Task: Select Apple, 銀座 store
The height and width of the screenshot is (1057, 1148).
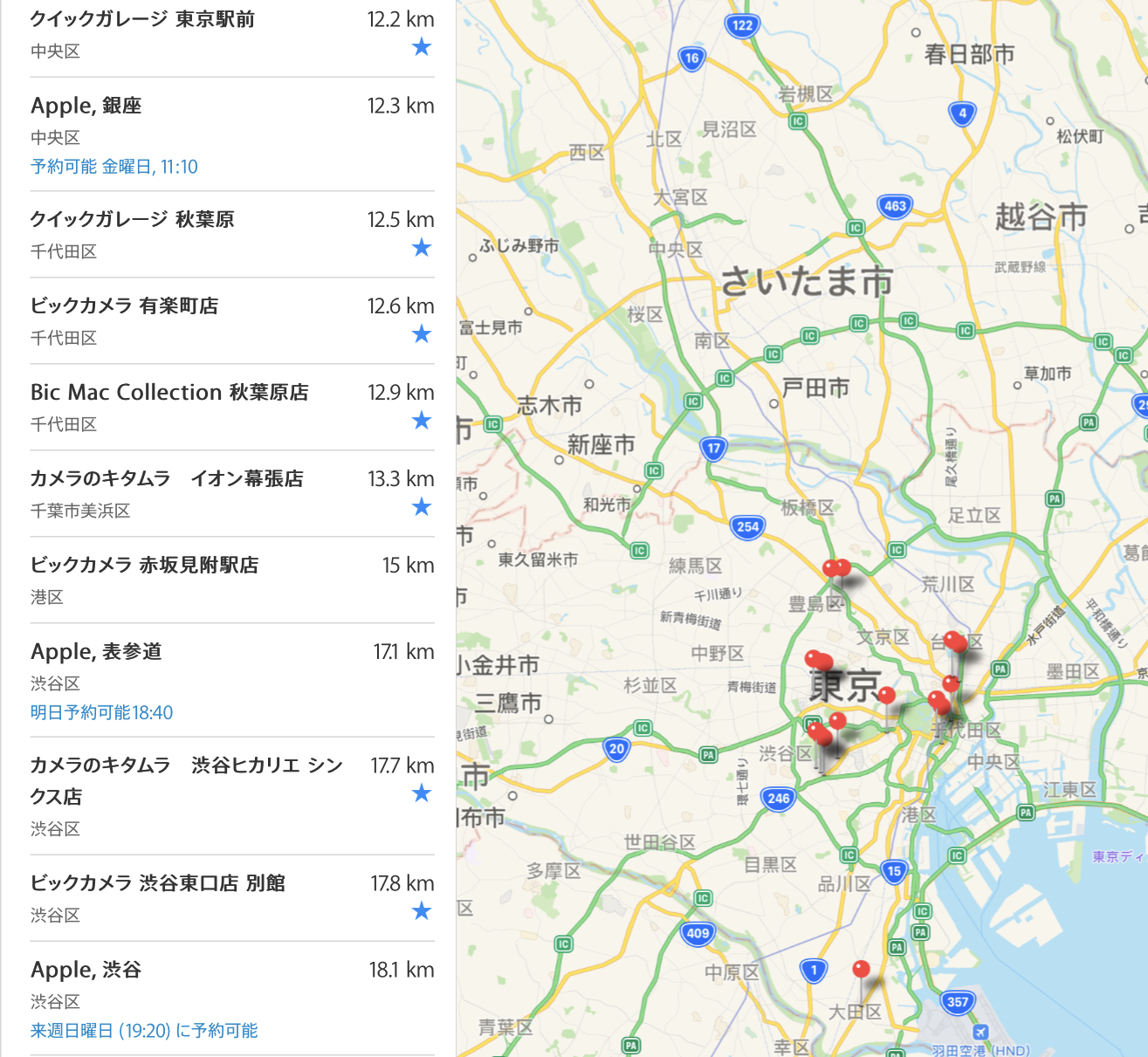Action: [86, 106]
